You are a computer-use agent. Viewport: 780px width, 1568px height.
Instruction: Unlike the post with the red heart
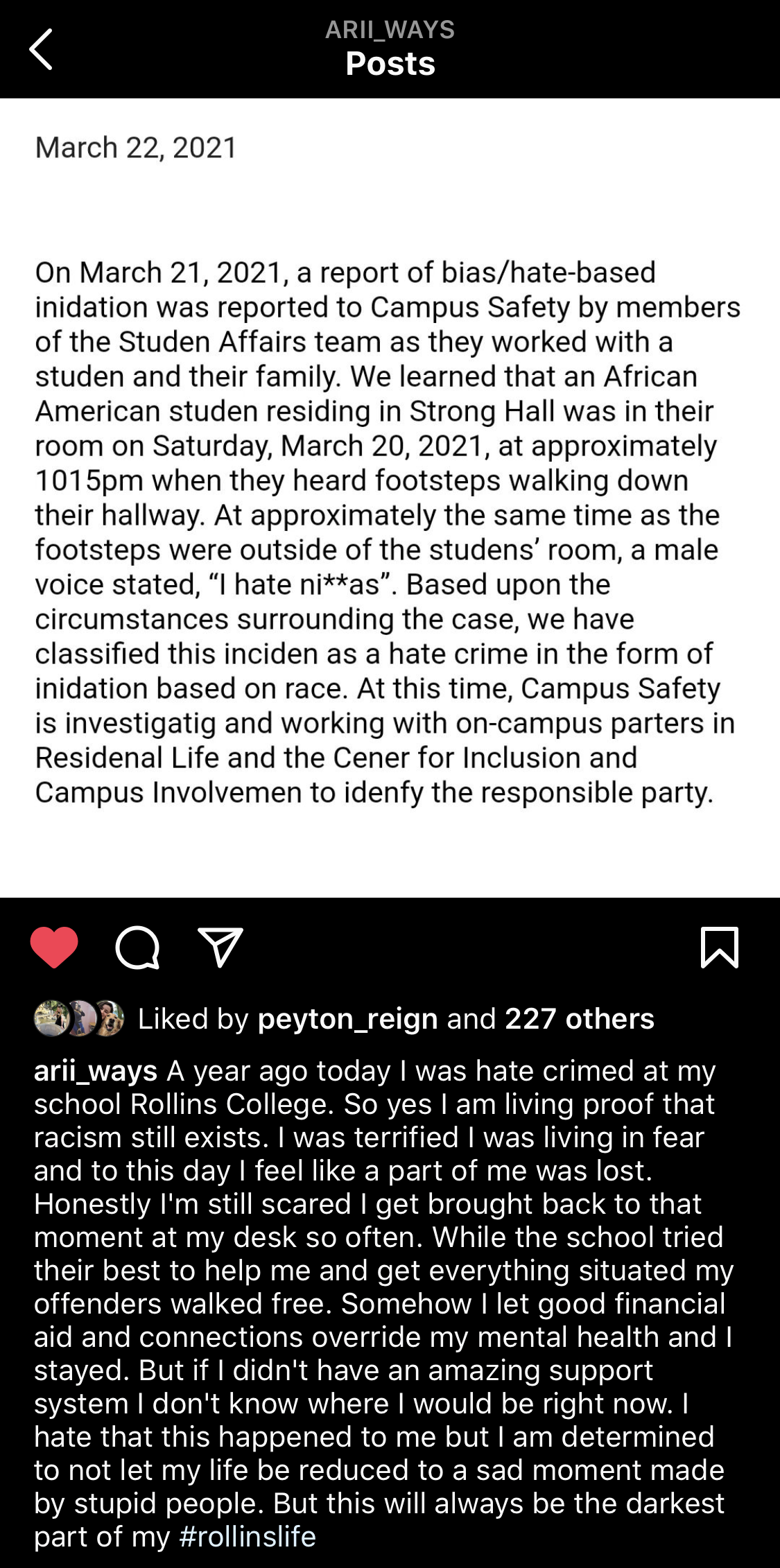pyautogui.click(x=54, y=947)
